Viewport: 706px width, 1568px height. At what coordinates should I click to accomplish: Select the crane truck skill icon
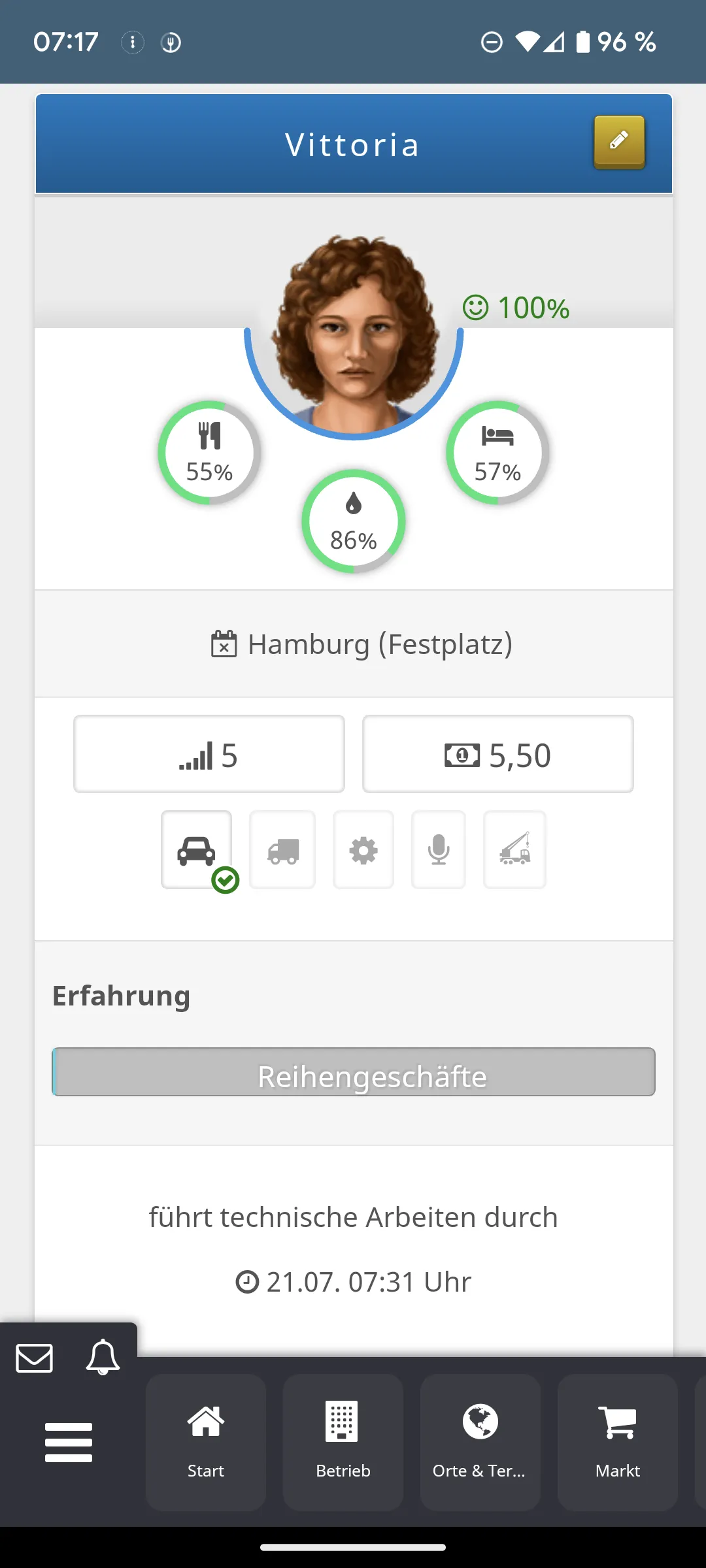pyautogui.click(x=514, y=849)
